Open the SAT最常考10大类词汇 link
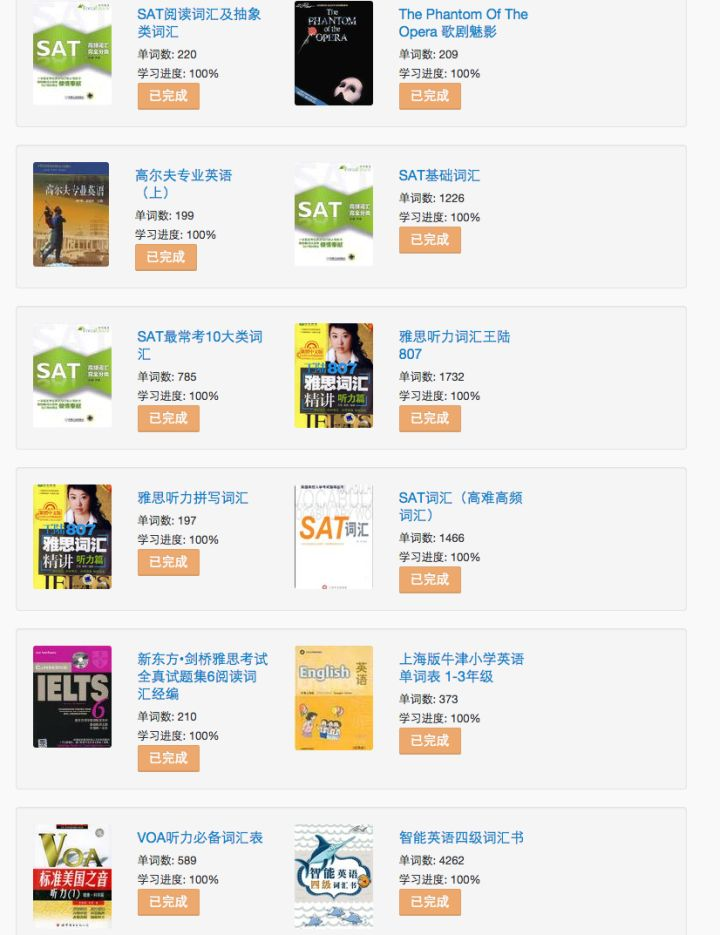 point(199,345)
